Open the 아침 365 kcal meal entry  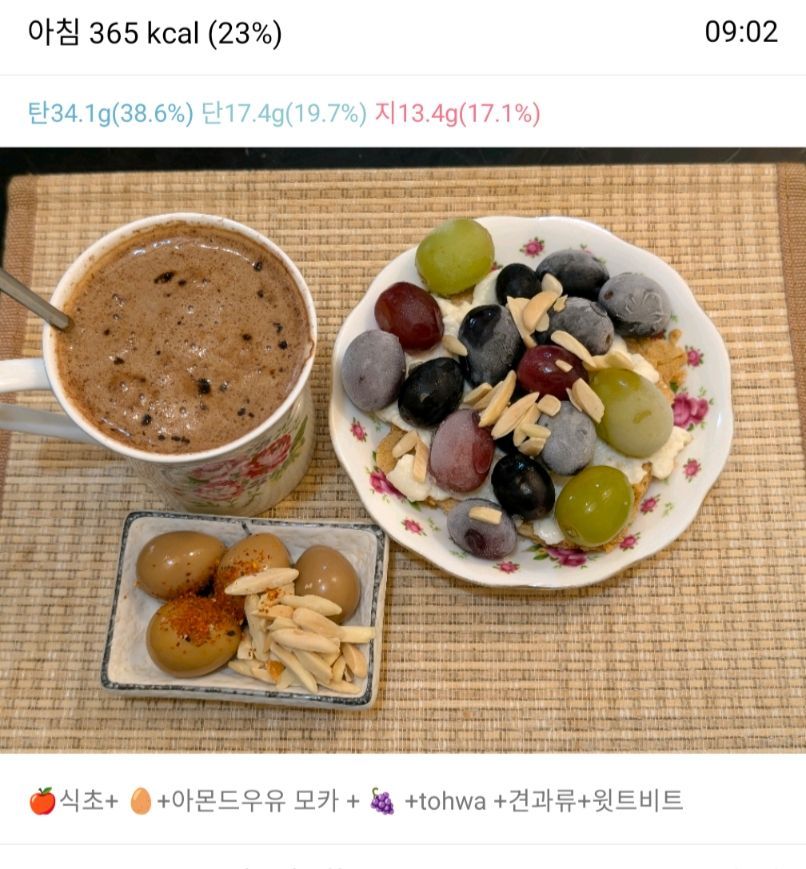pos(155,34)
